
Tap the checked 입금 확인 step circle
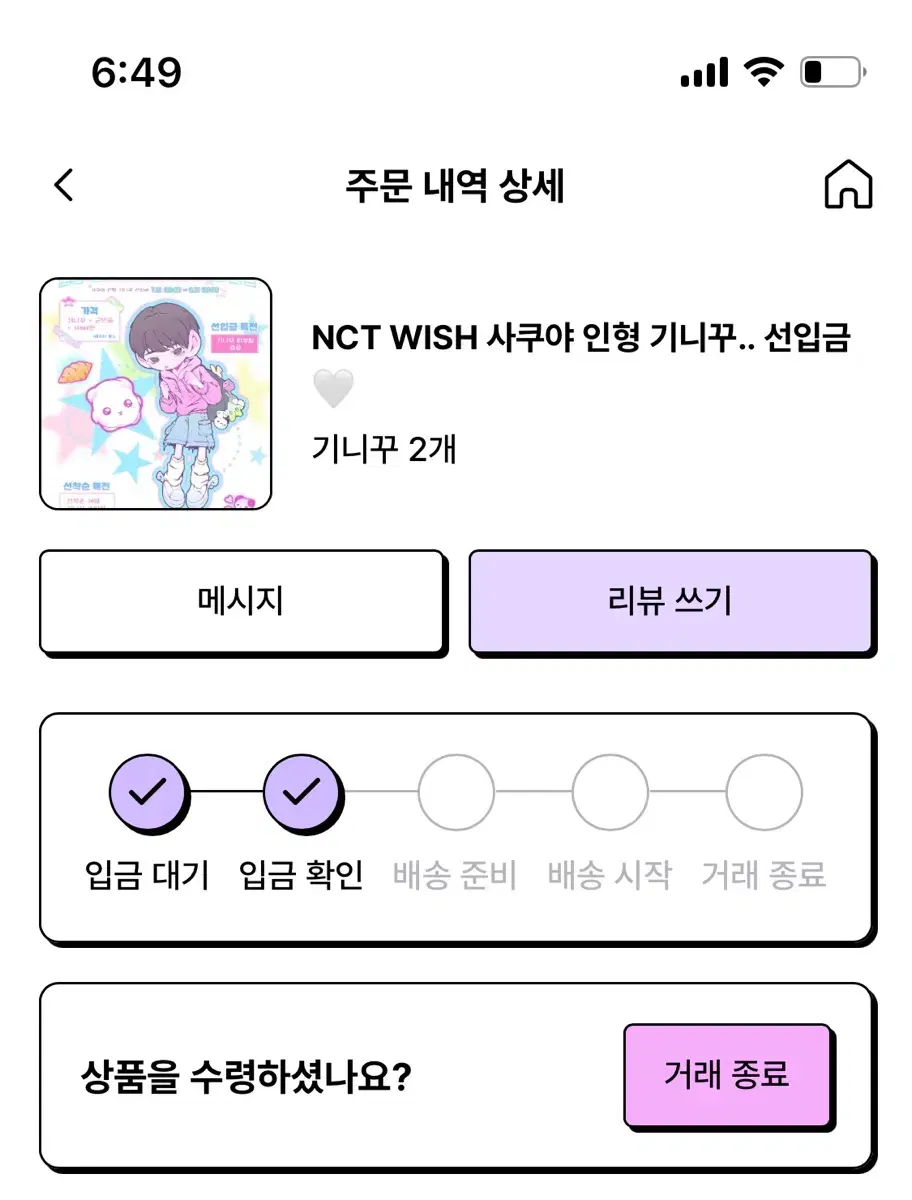[302, 790]
